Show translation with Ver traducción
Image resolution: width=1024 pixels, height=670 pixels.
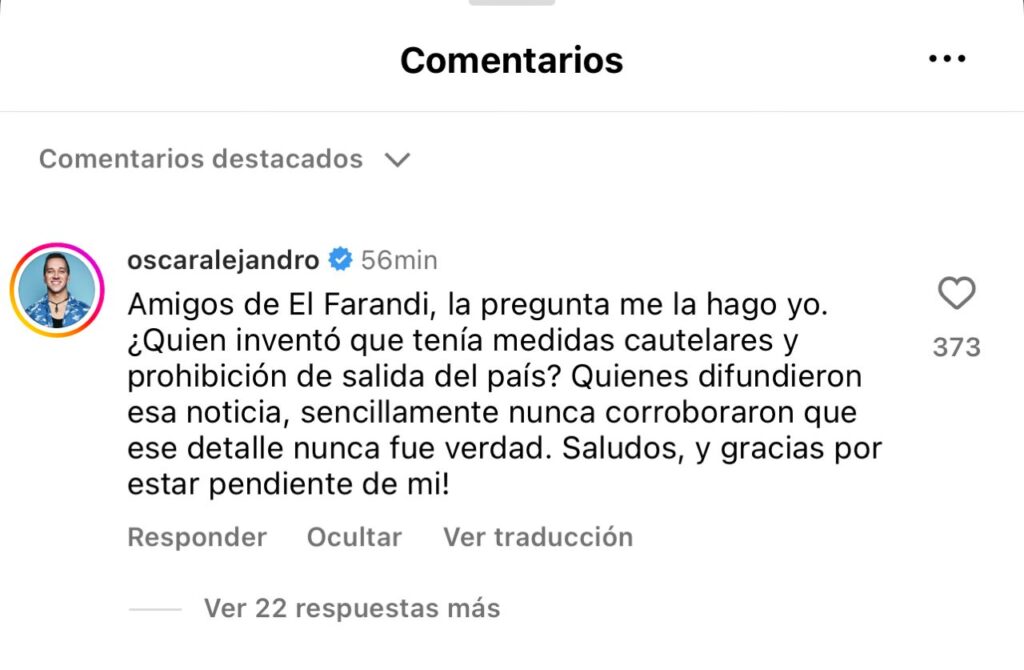(538, 537)
